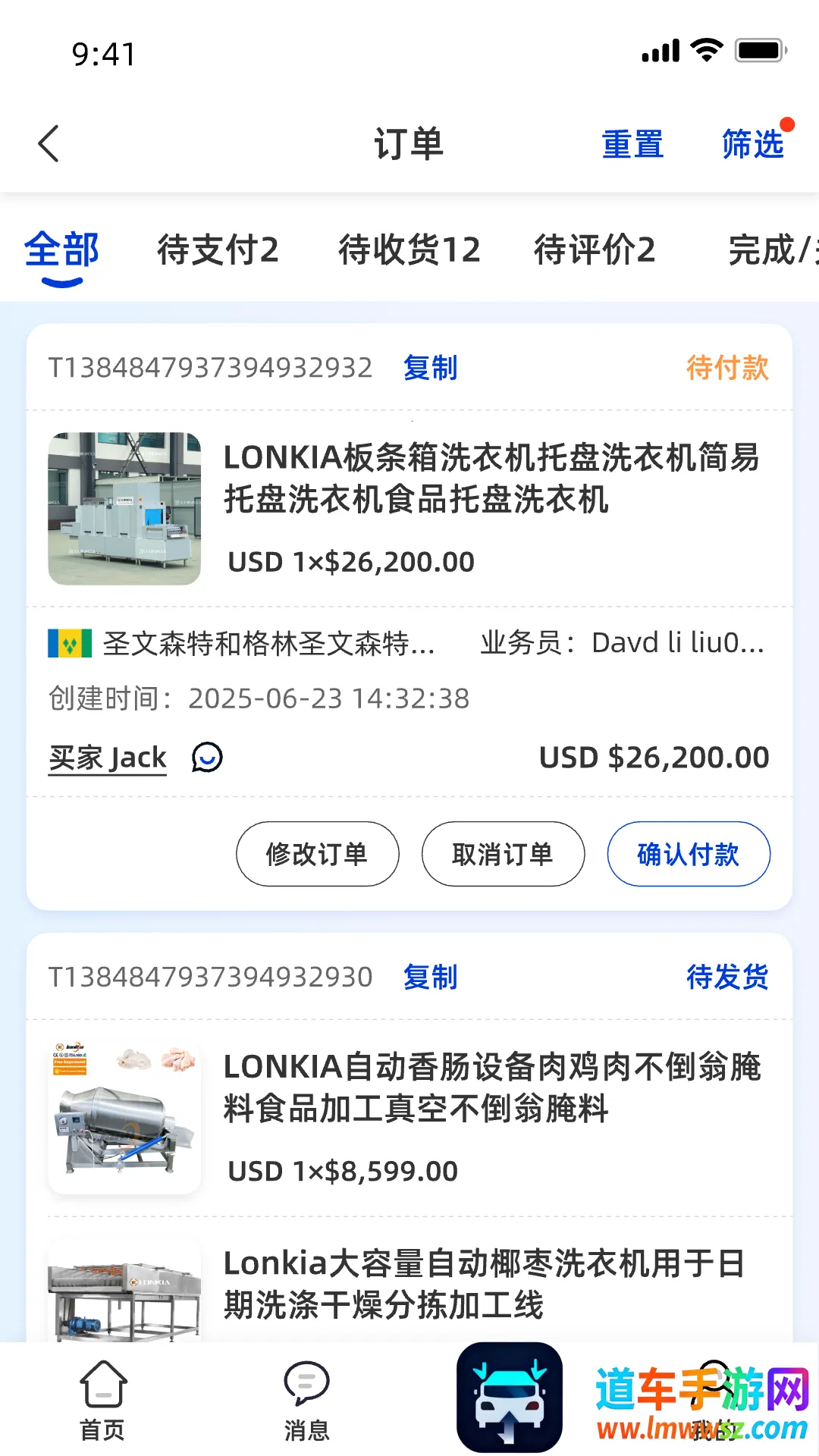Open the LONKIA自动香肠设备 product image

coord(124,1118)
